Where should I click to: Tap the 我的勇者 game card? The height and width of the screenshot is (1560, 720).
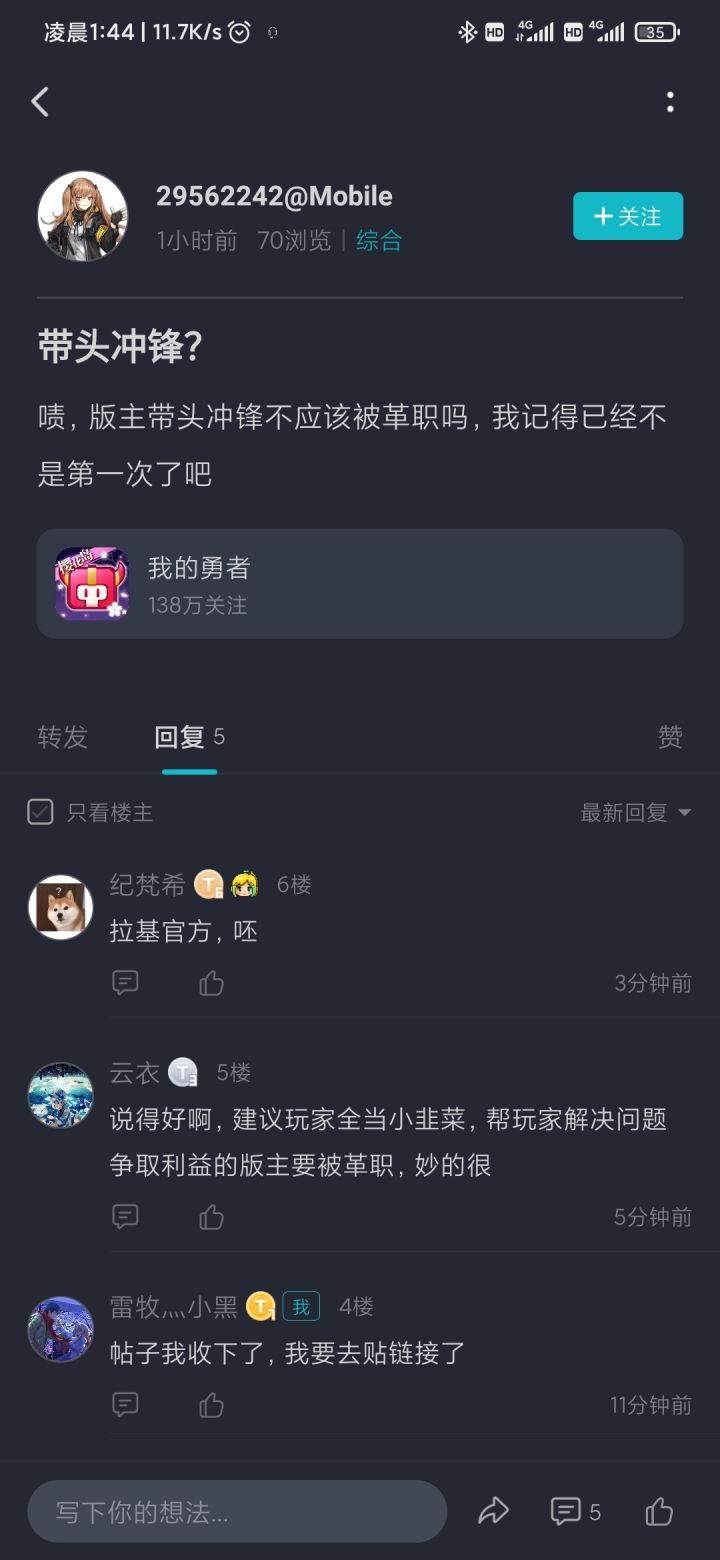click(x=358, y=584)
